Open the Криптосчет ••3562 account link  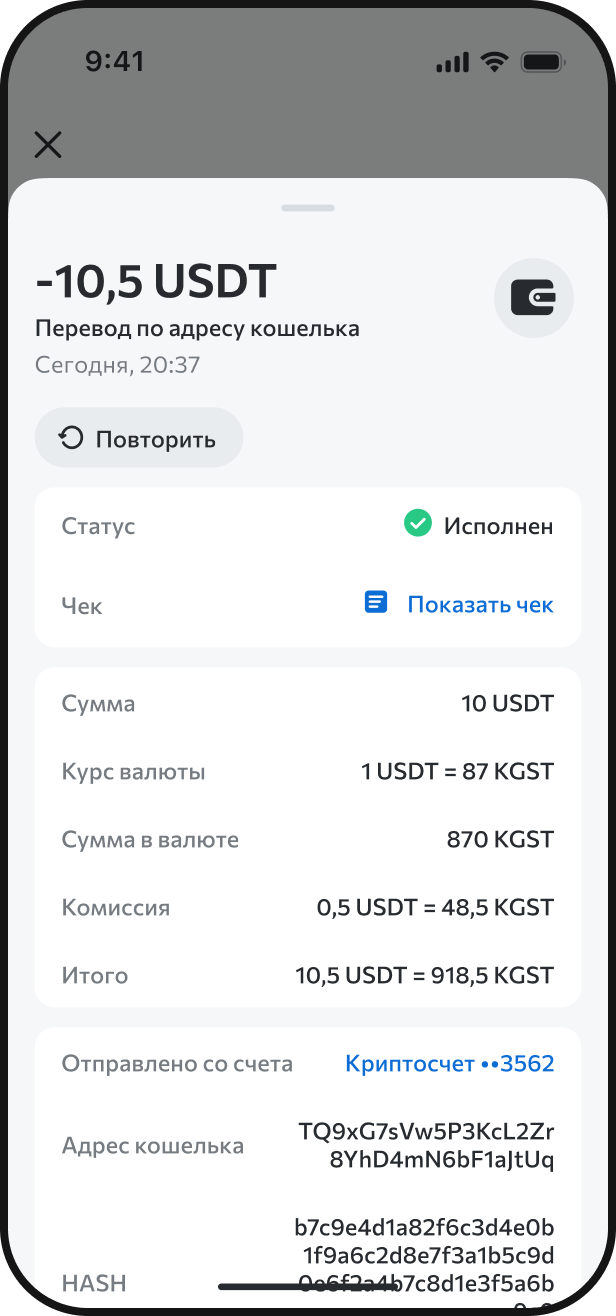coord(450,1064)
